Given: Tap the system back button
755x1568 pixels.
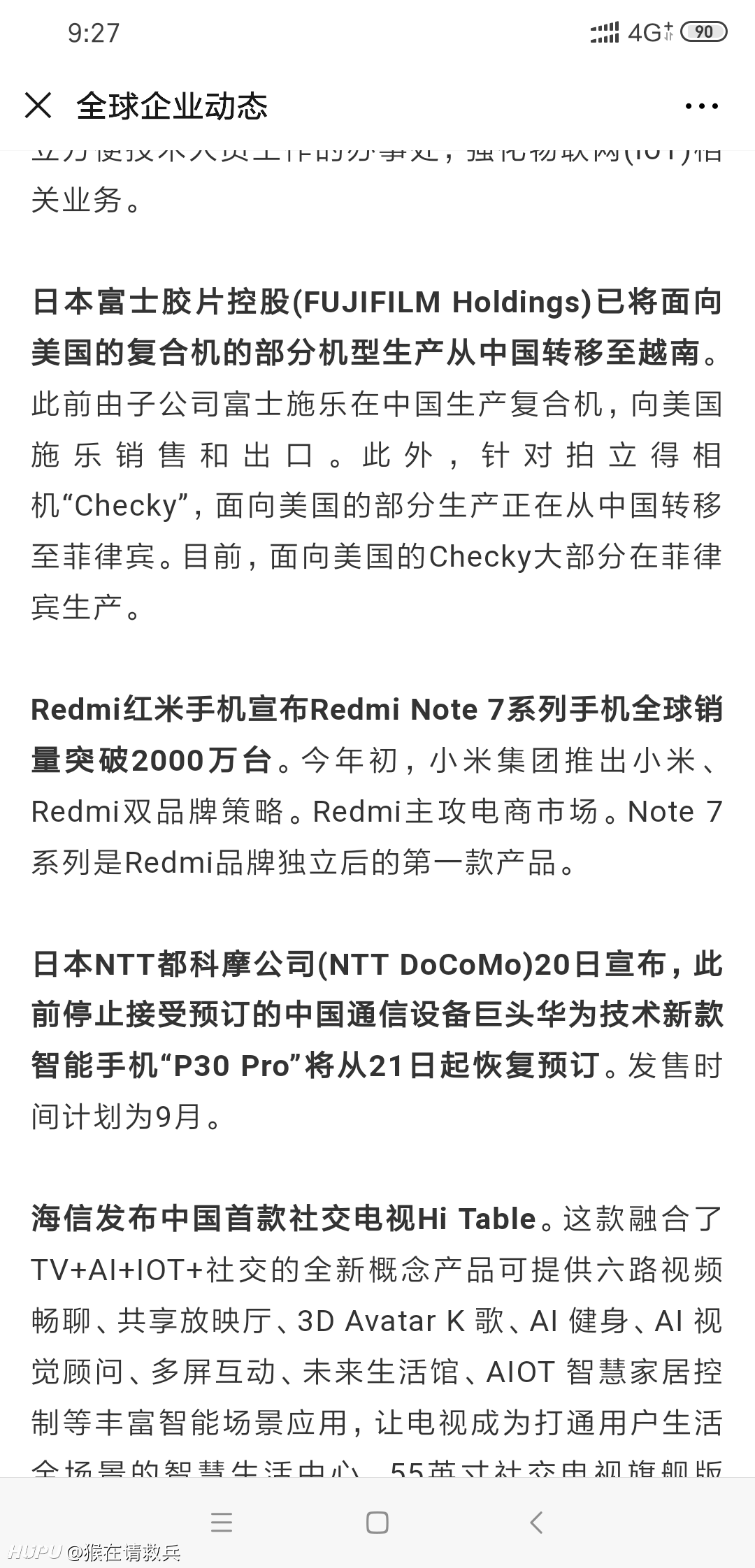Looking at the screenshot, I should point(535,1522).
